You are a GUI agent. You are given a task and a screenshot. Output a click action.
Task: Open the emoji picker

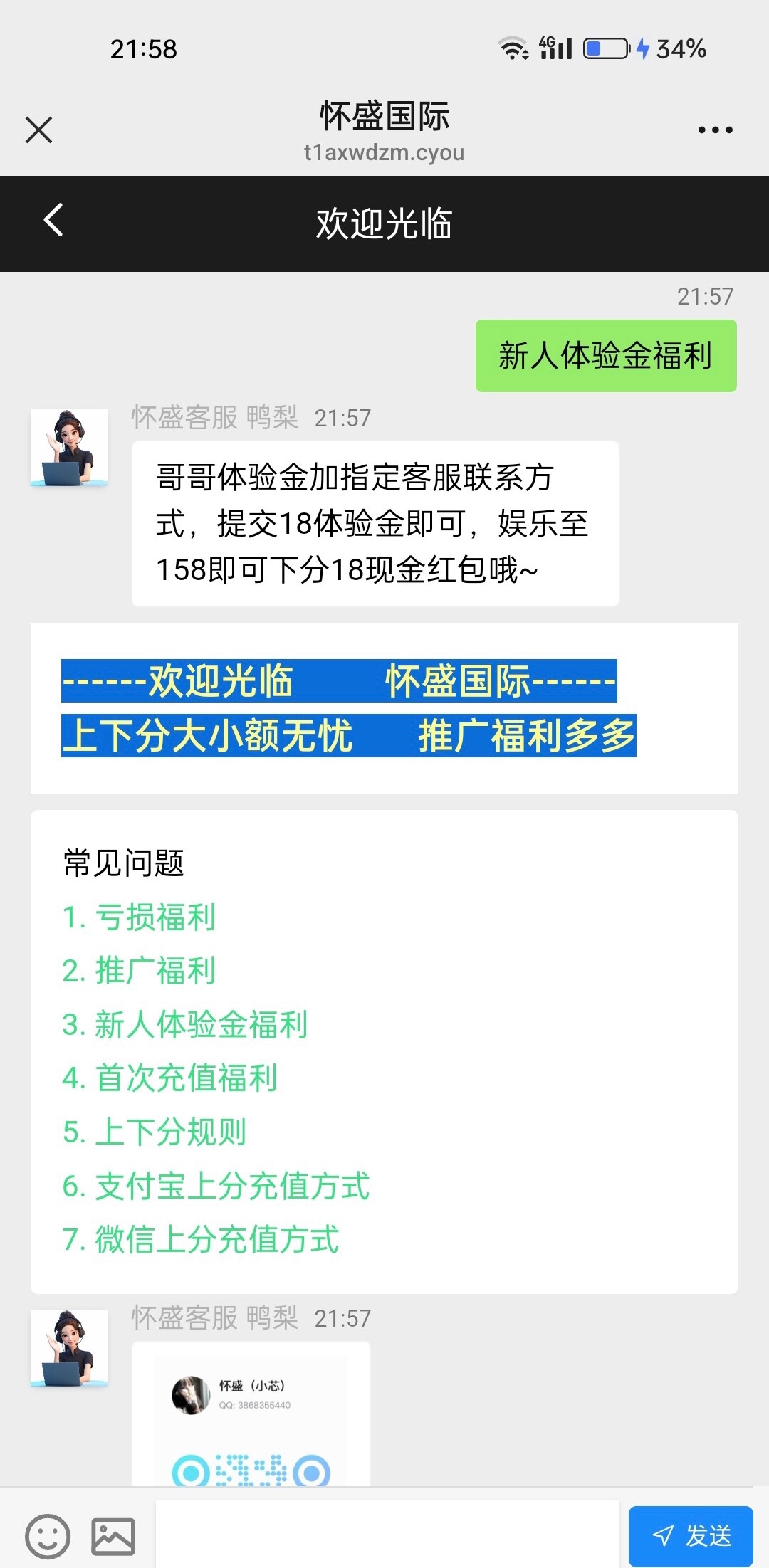48,1535
